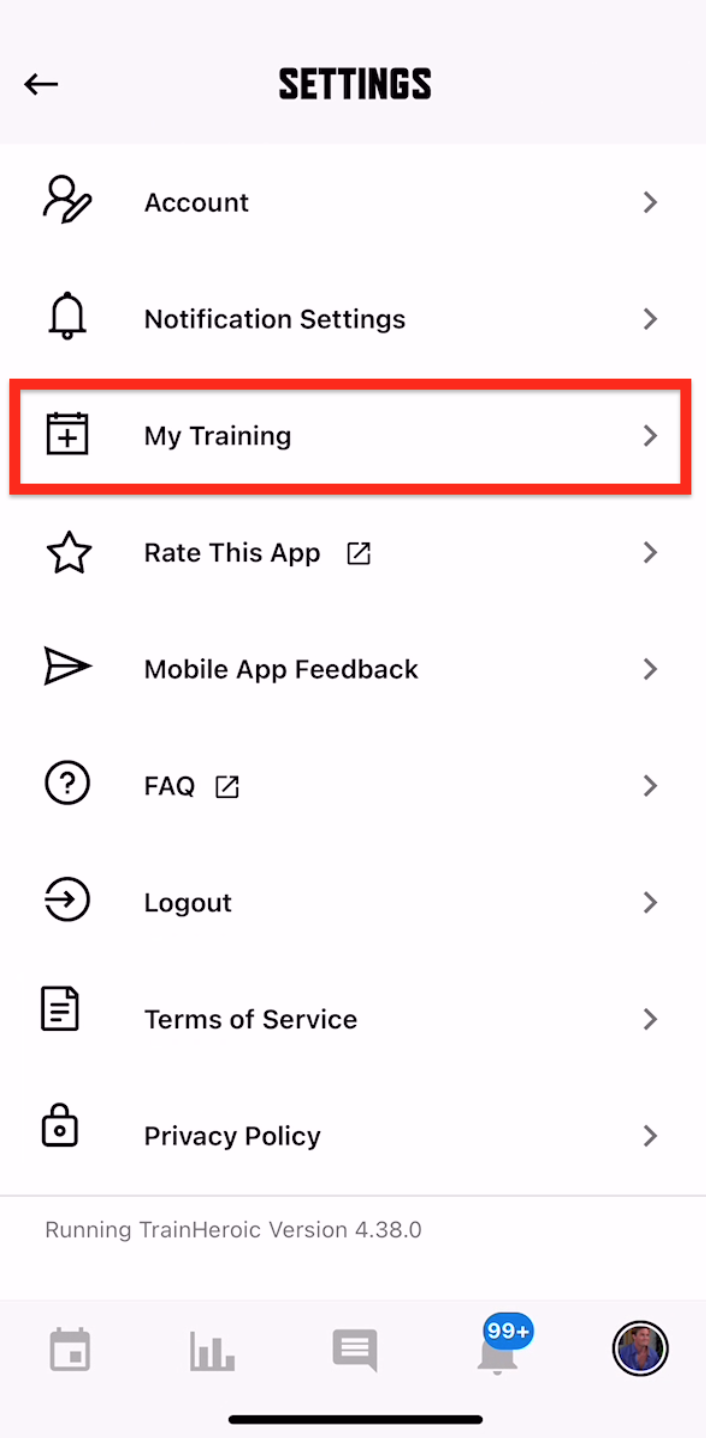Switch to the calendar tab
This screenshot has height=1438, width=706.
[x=70, y=1350]
